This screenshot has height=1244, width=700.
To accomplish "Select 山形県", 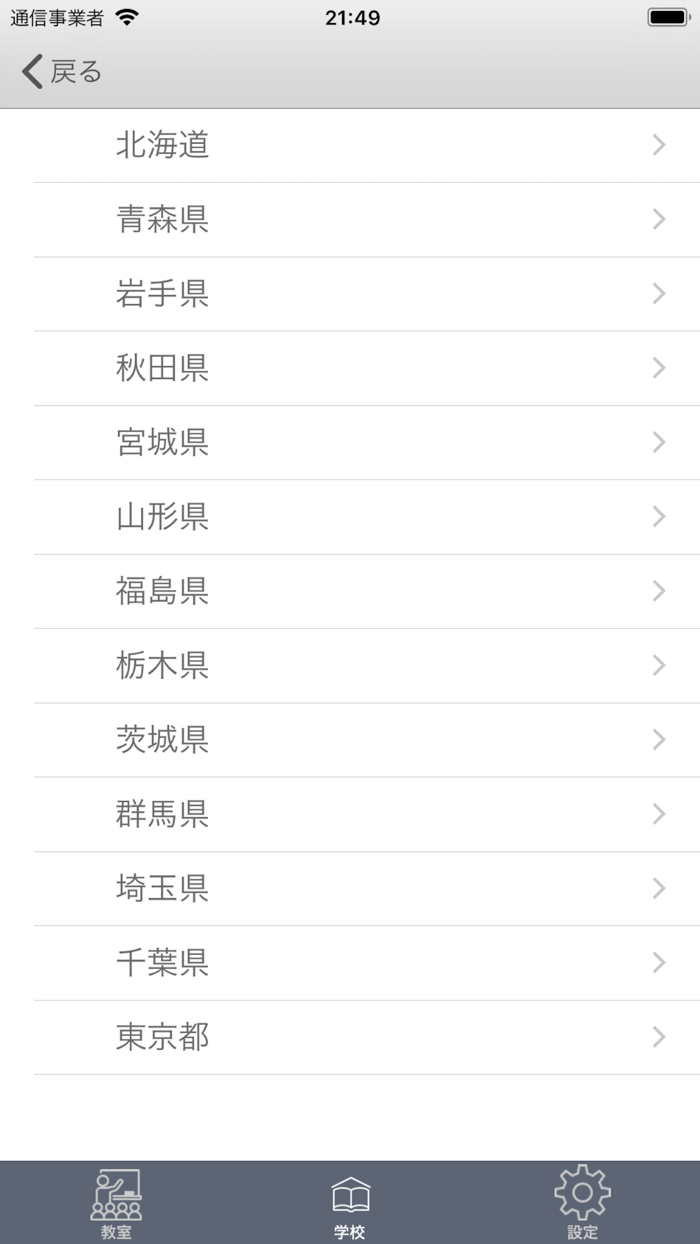I will point(350,517).
